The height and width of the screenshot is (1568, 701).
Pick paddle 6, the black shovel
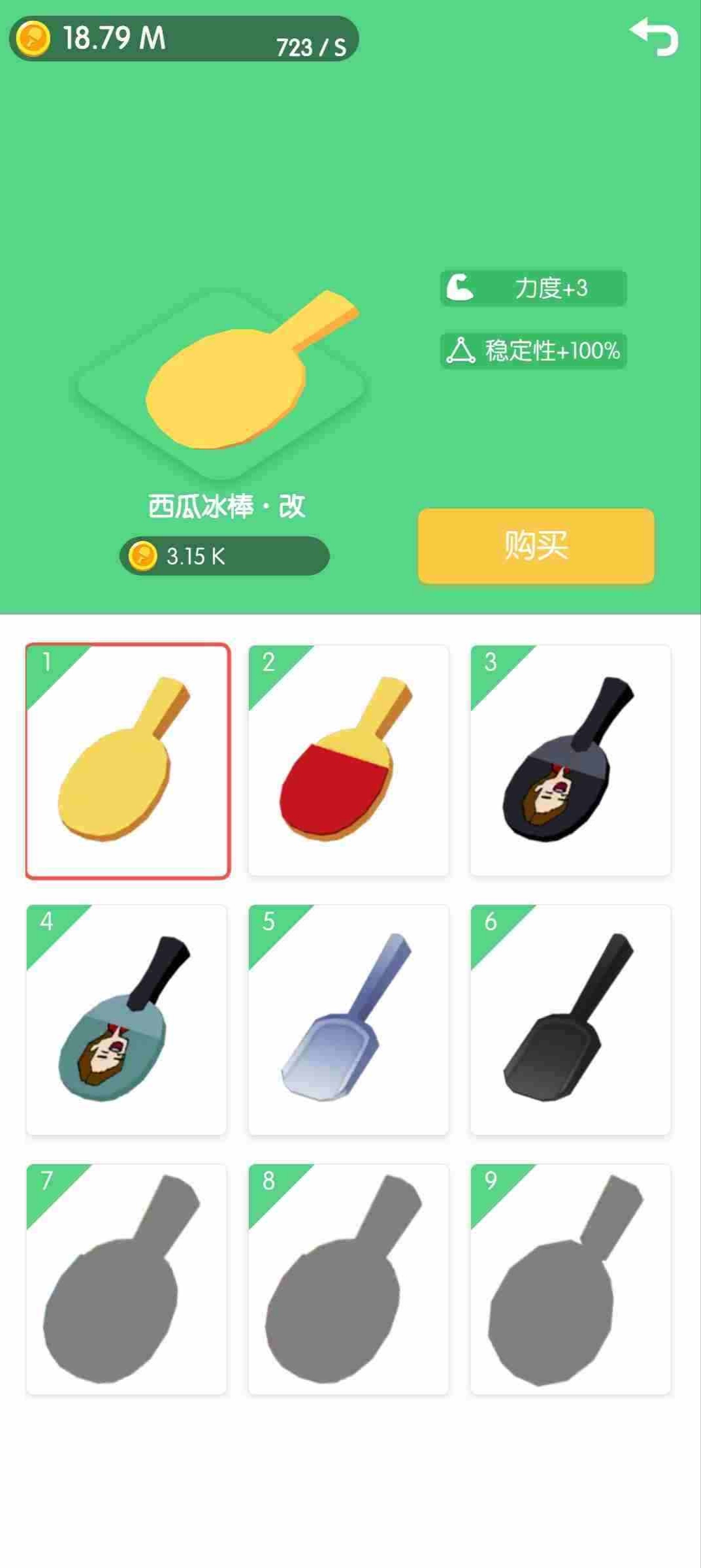coord(570,1020)
